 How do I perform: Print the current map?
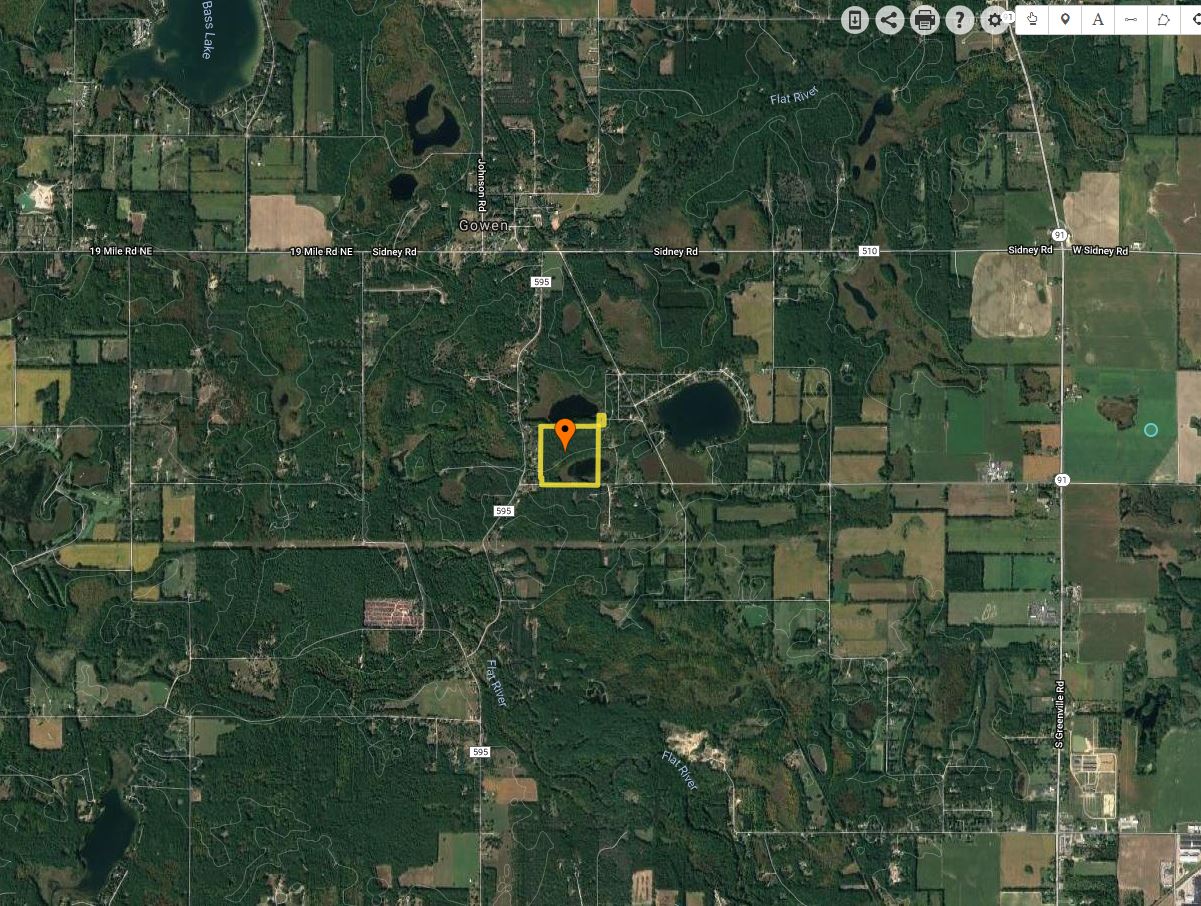[925, 20]
